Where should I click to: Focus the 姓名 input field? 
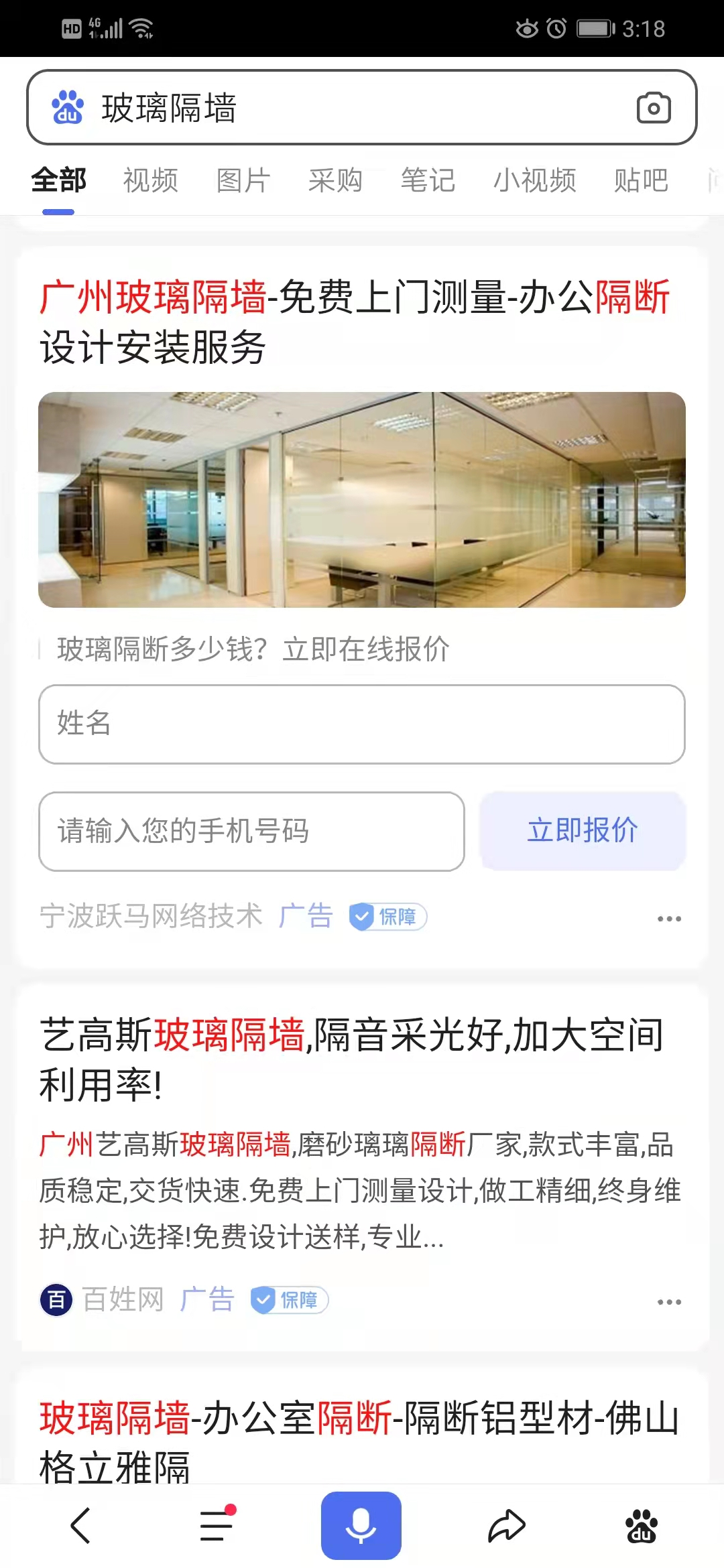click(362, 724)
